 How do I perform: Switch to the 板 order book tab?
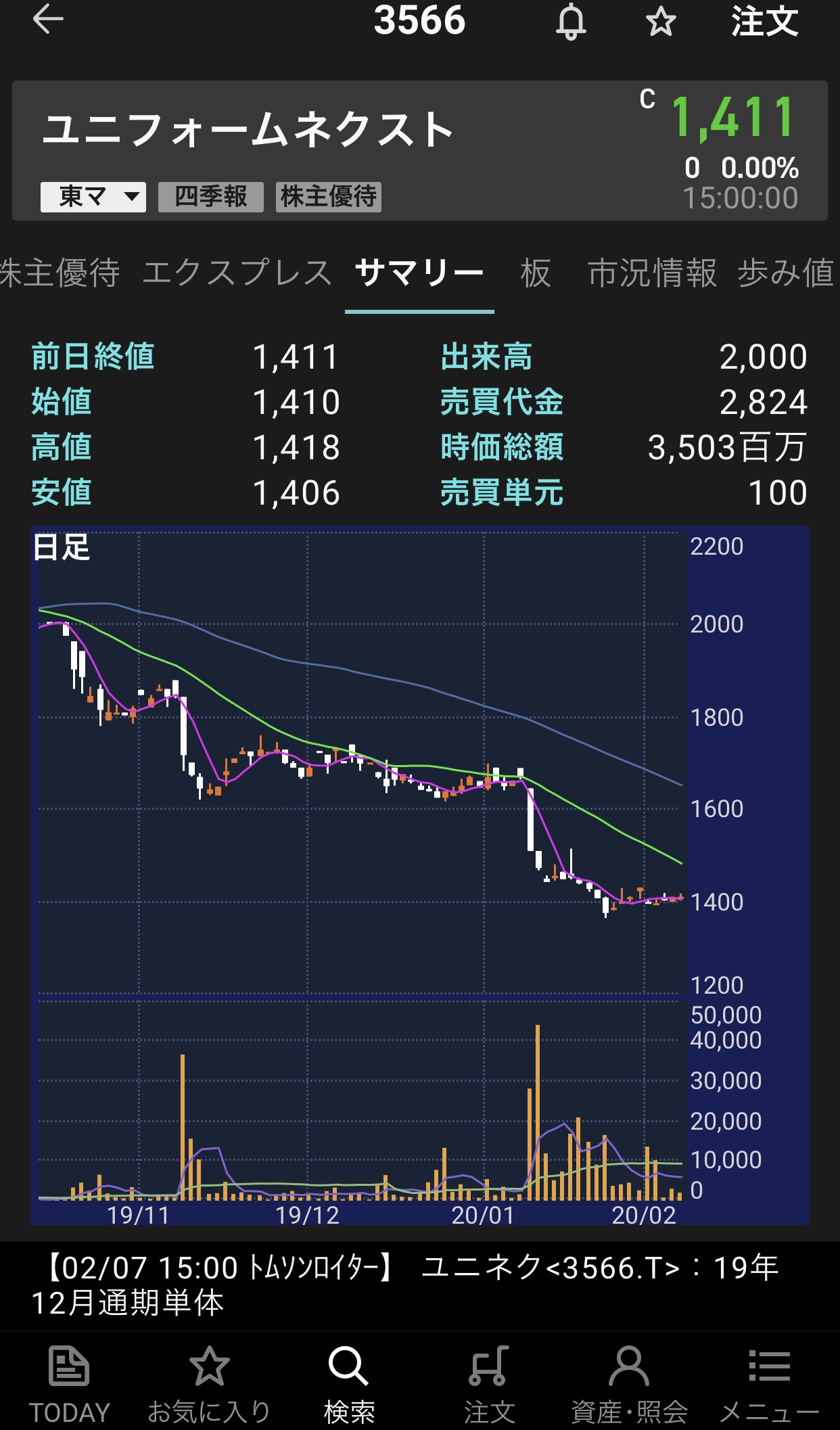coord(536,273)
